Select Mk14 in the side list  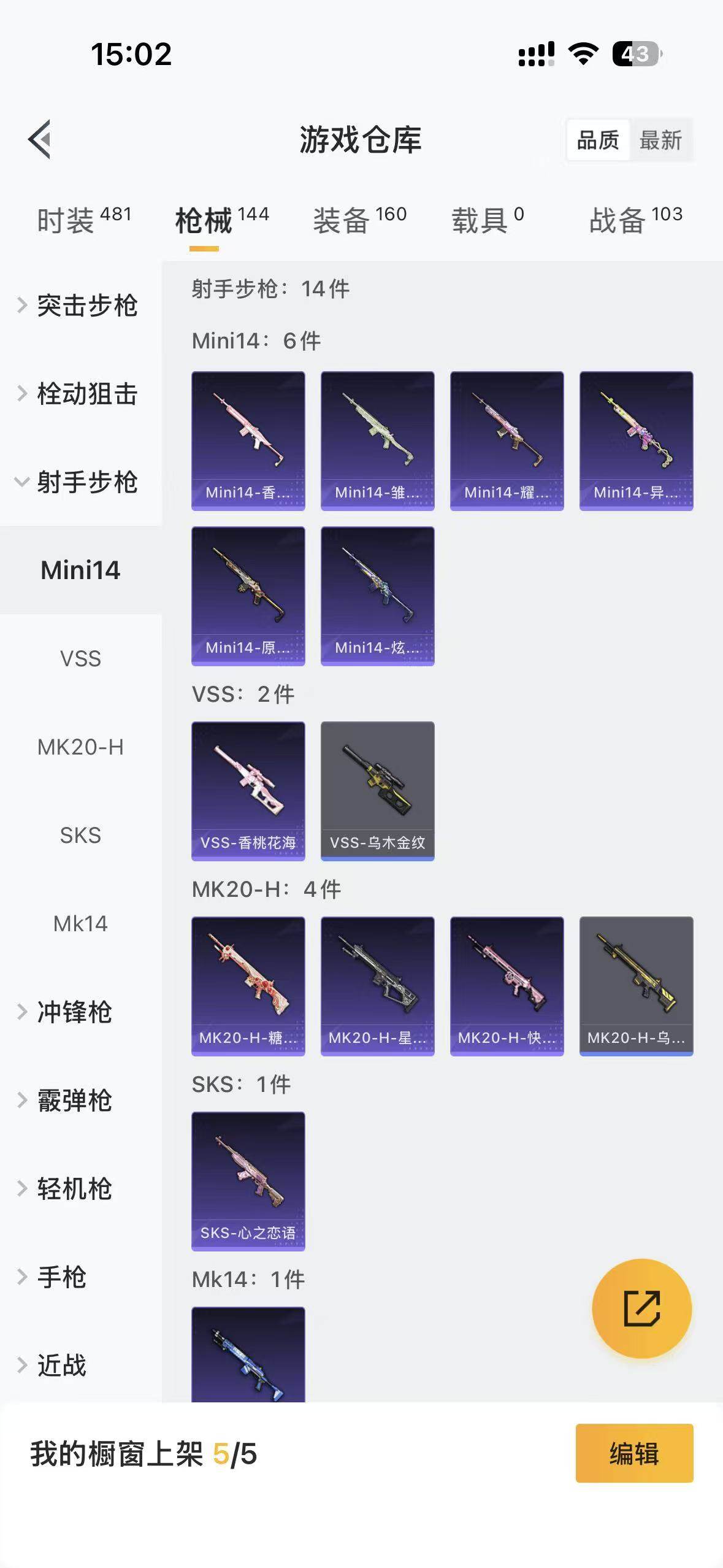click(80, 924)
